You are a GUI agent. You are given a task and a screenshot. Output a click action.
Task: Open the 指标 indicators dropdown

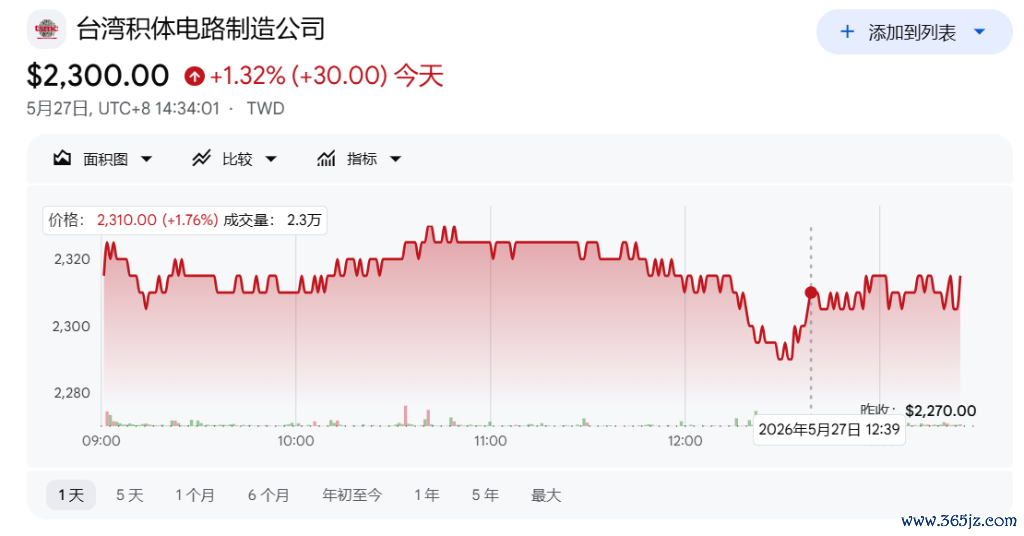(x=359, y=159)
